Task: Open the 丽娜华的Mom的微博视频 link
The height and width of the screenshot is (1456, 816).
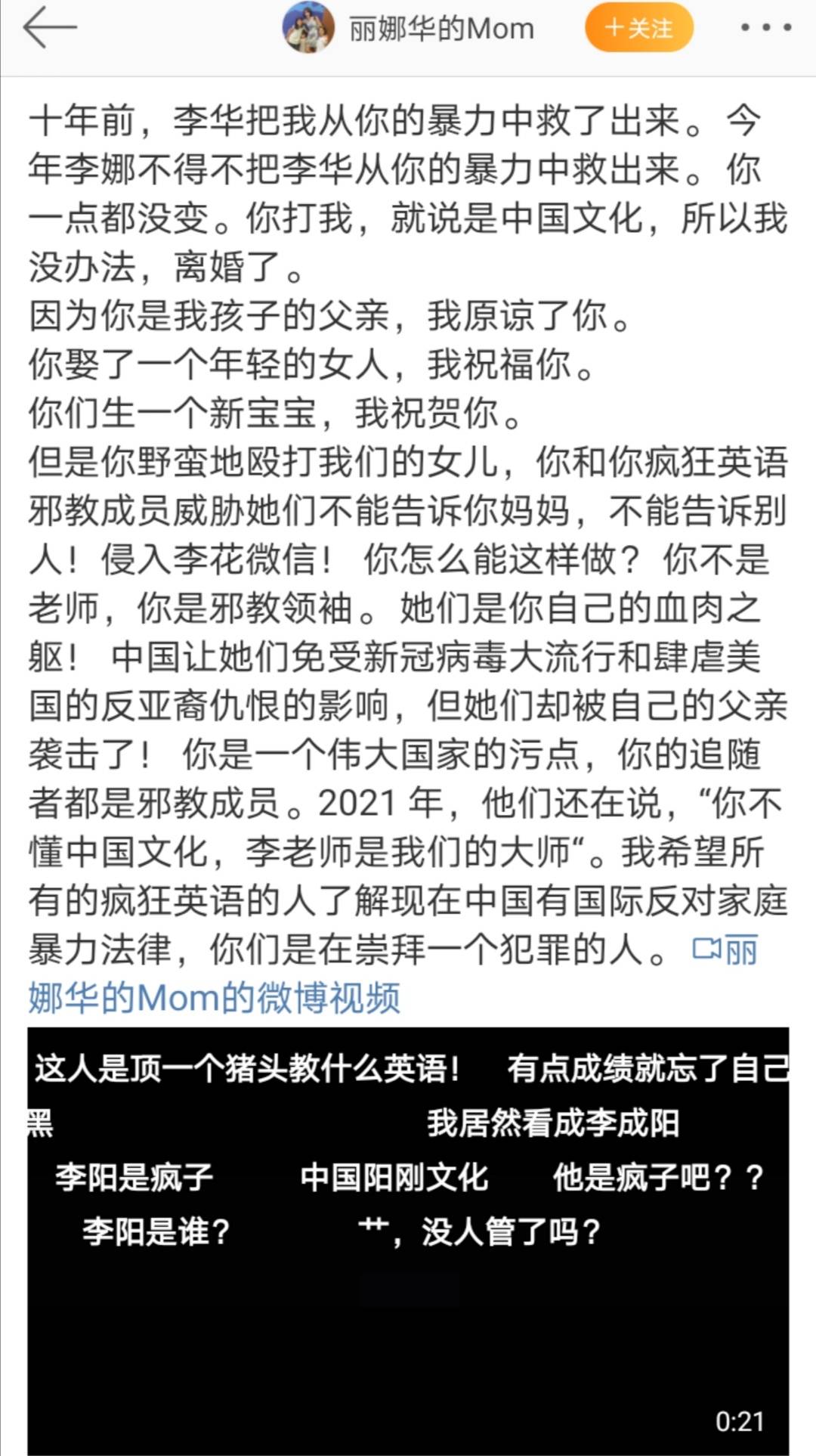Action: (392, 974)
